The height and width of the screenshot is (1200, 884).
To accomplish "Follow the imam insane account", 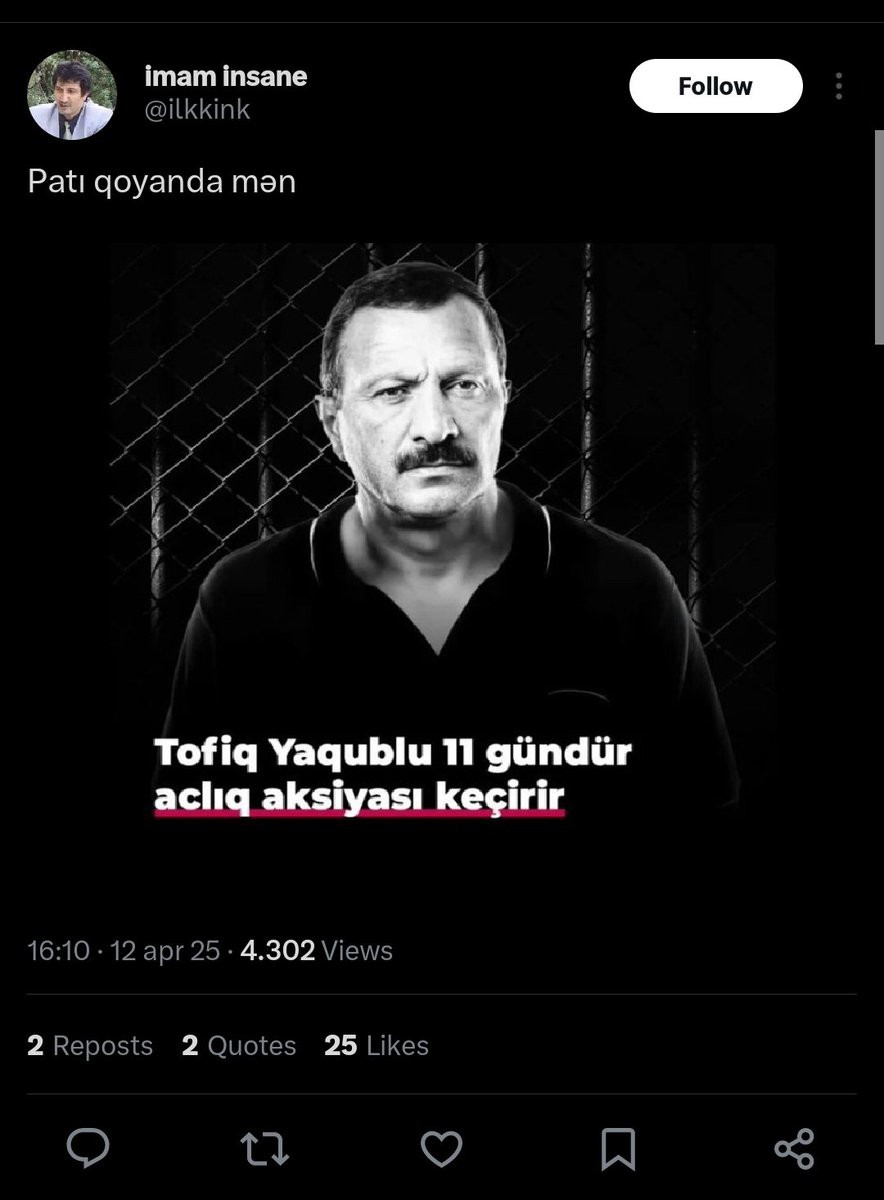I will [715, 87].
